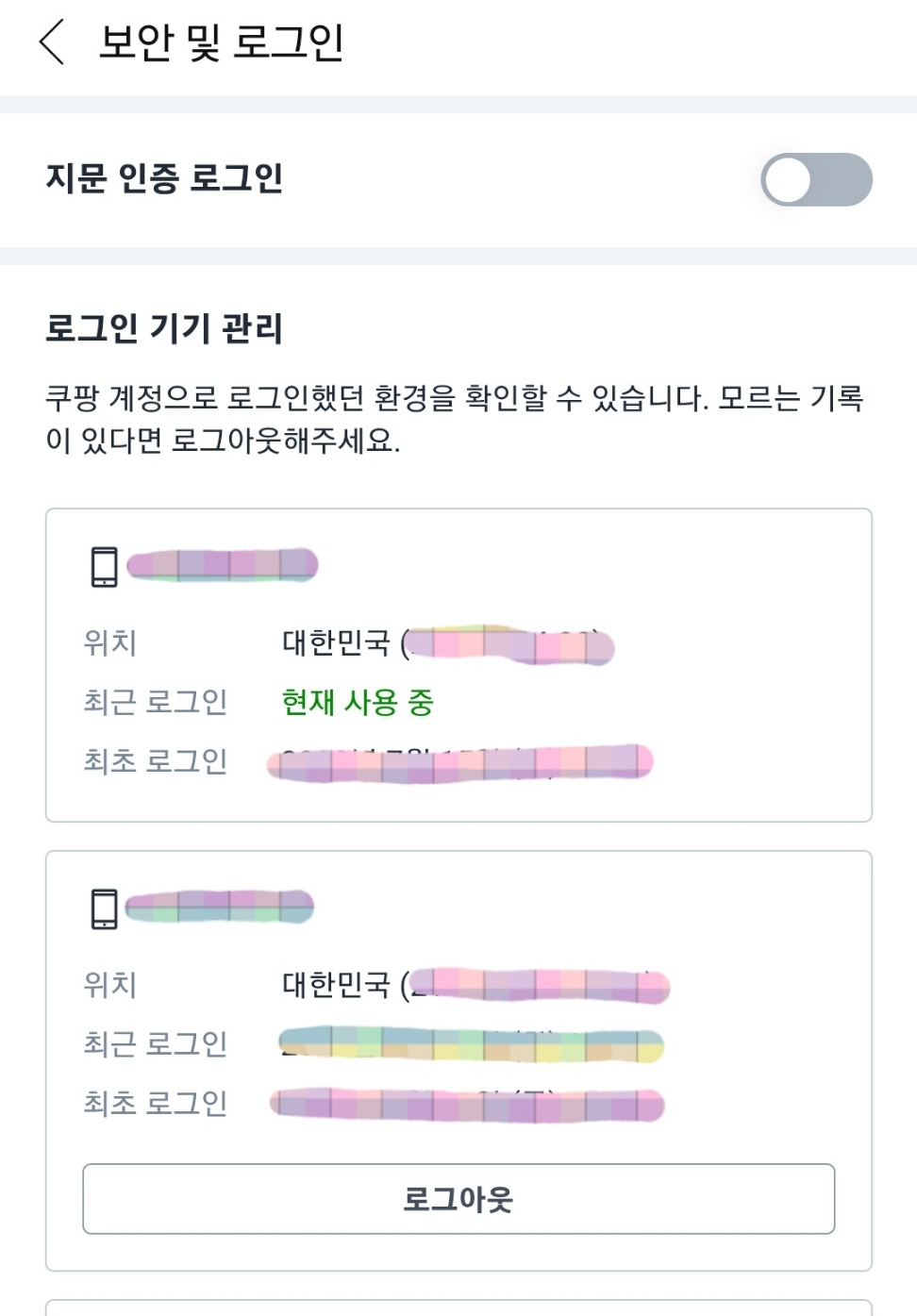The width and height of the screenshot is (917, 1316).
Task: Click the rounded toggle track beside 지문 인증 로그인
Action: [817, 179]
